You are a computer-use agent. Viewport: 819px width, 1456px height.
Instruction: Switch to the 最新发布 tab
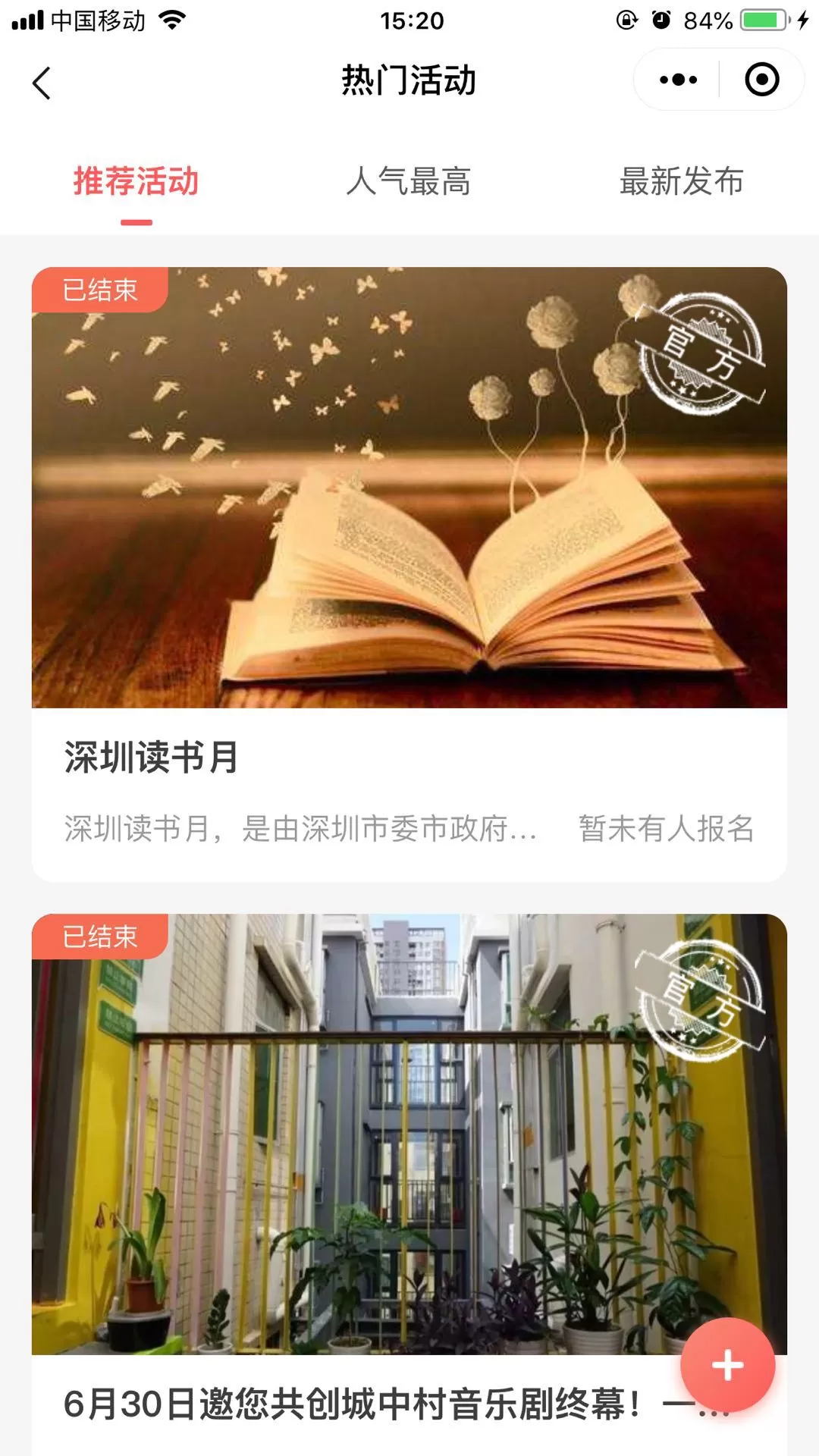click(x=681, y=182)
